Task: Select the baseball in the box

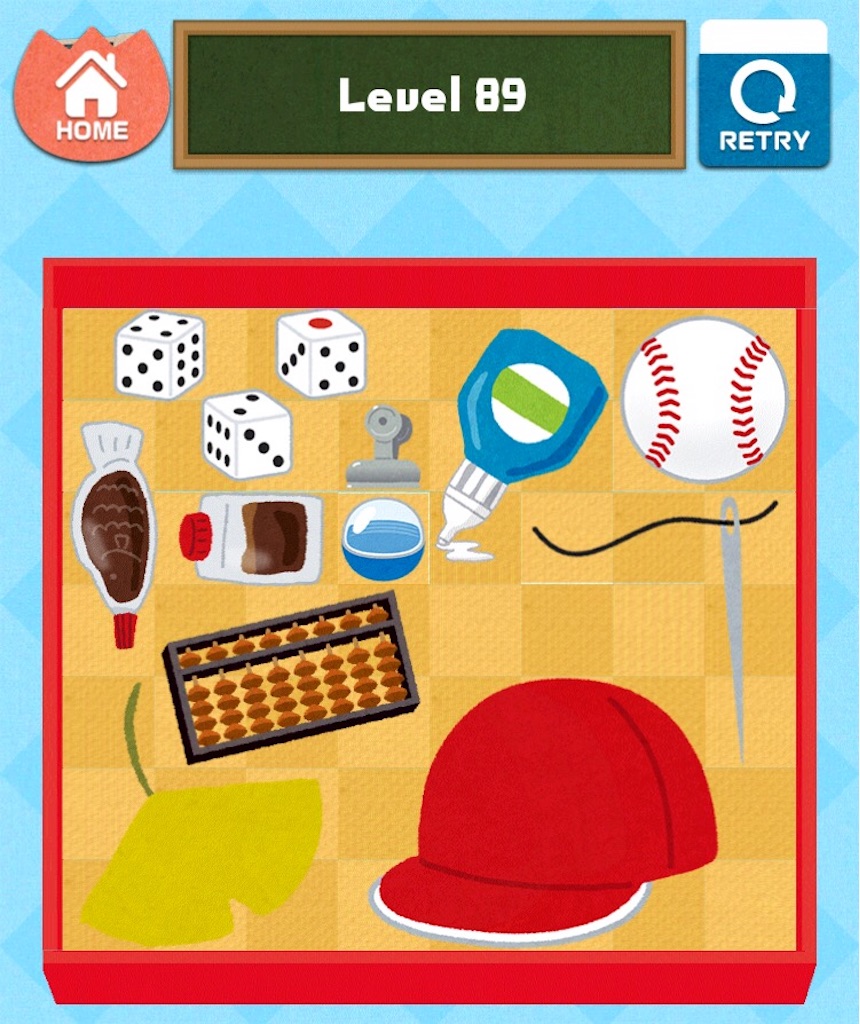Action: coord(705,399)
